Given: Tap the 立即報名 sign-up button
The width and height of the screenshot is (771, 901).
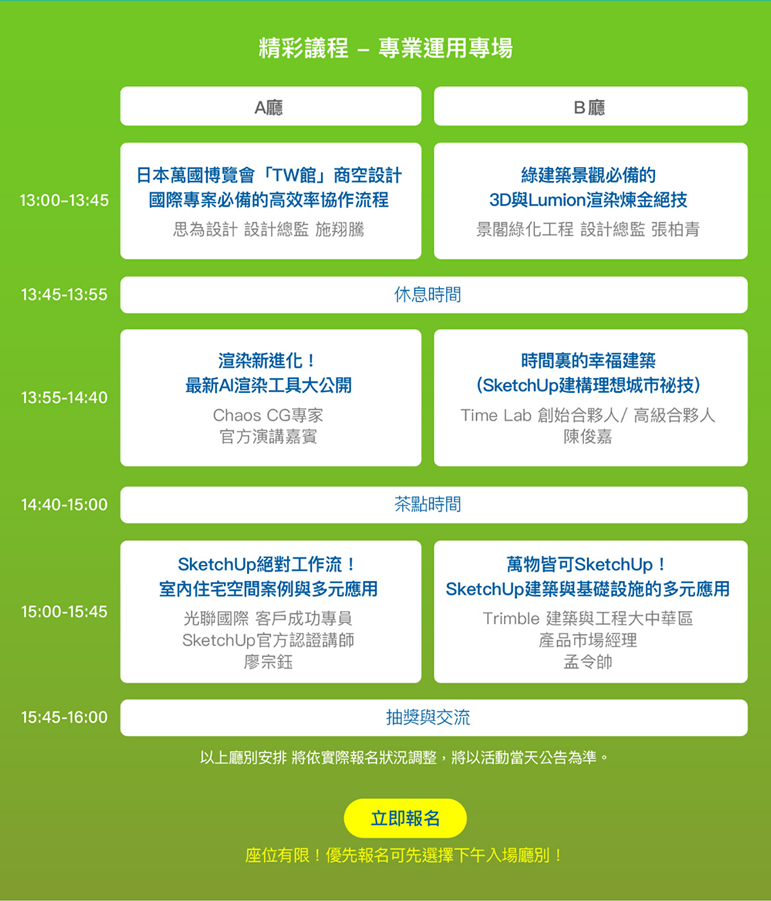Looking at the screenshot, I should tap(405, 818).
